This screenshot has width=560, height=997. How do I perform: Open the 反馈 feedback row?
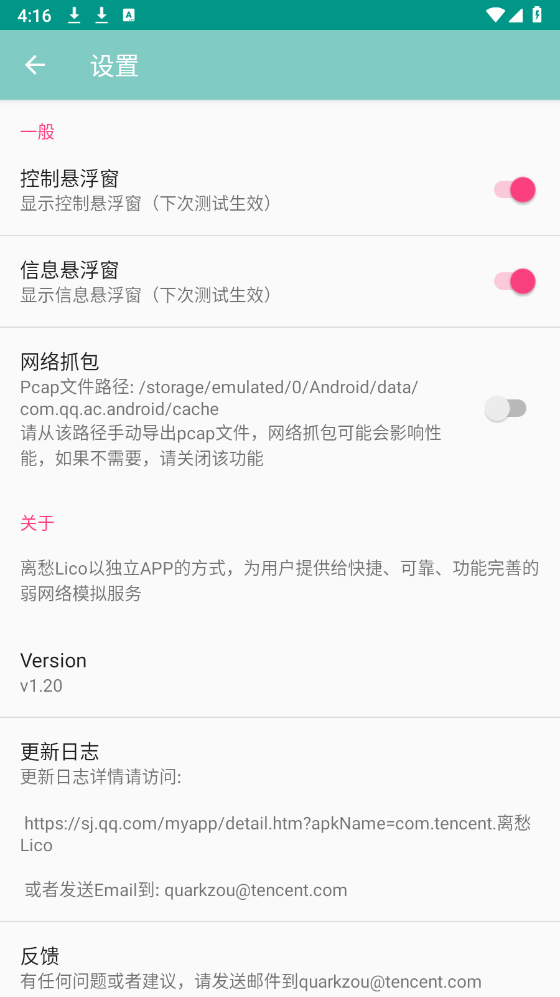[280, 960]
